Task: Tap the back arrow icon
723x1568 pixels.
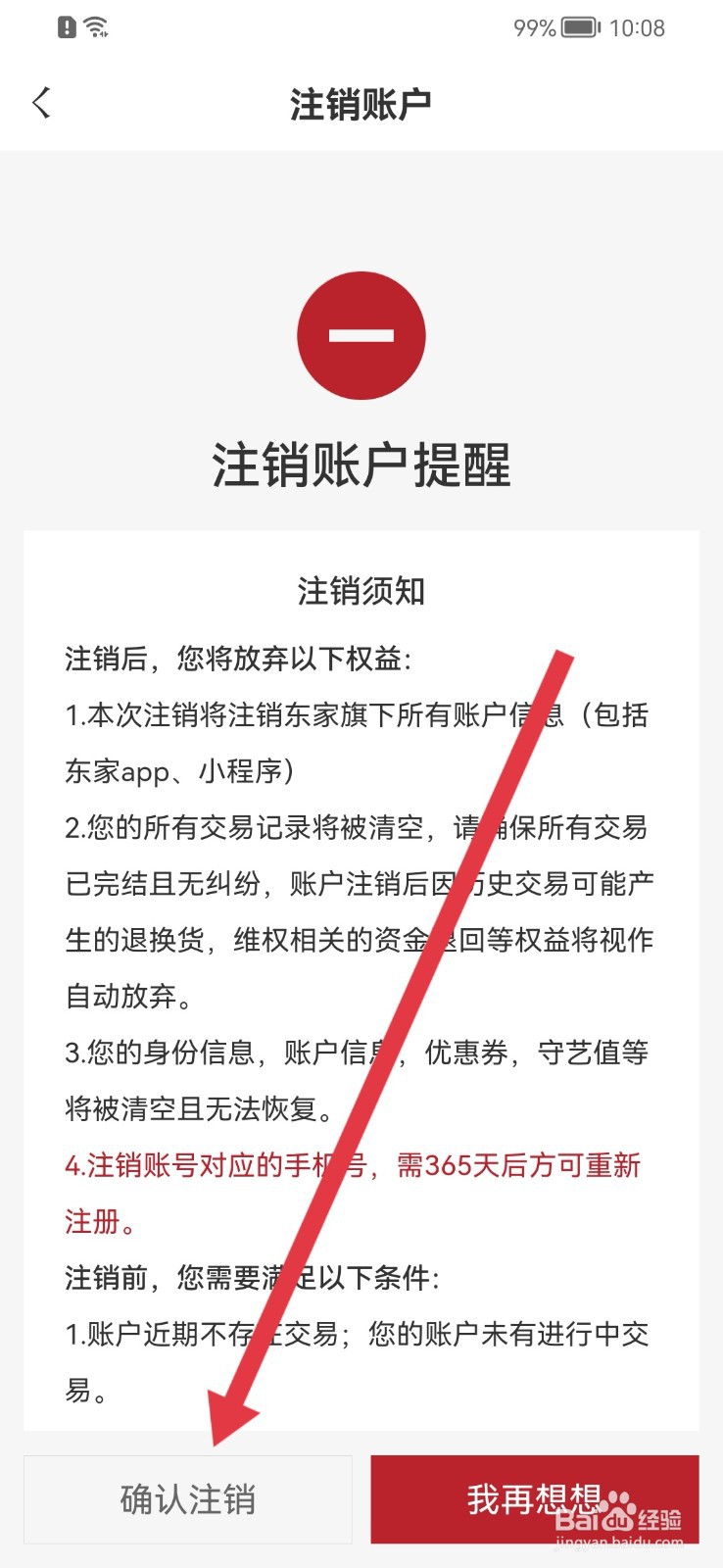Action: 42,101
